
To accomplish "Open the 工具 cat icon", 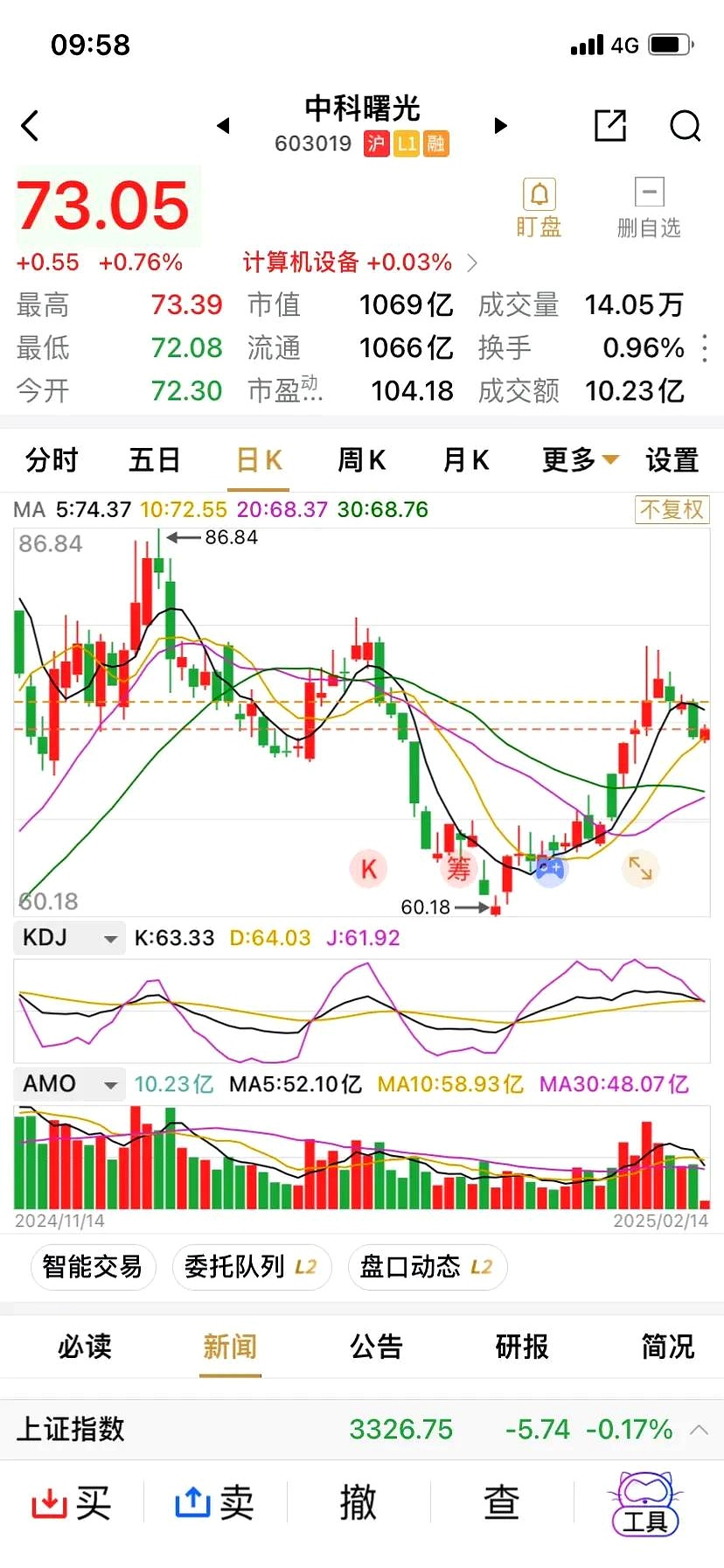I will pos(647,1504).
